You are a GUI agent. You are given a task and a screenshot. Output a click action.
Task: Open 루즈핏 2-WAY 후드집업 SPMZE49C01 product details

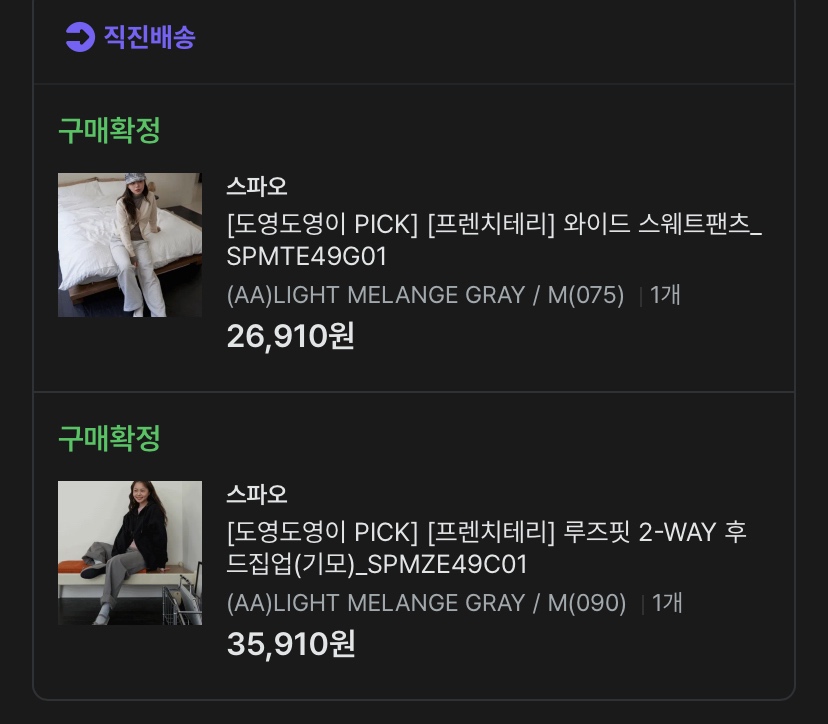click(x=486, y=548)
